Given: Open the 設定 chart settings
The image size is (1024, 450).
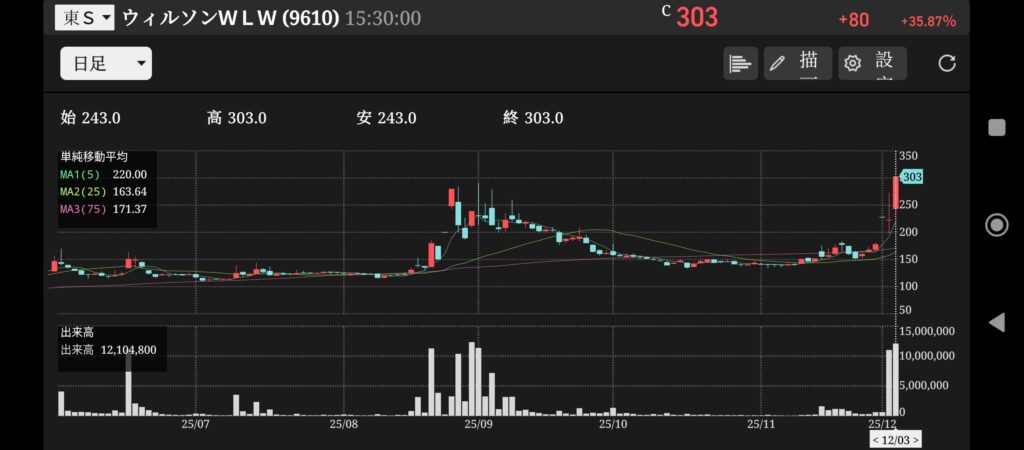Looking at the screenshot, I should click(872, 64).
